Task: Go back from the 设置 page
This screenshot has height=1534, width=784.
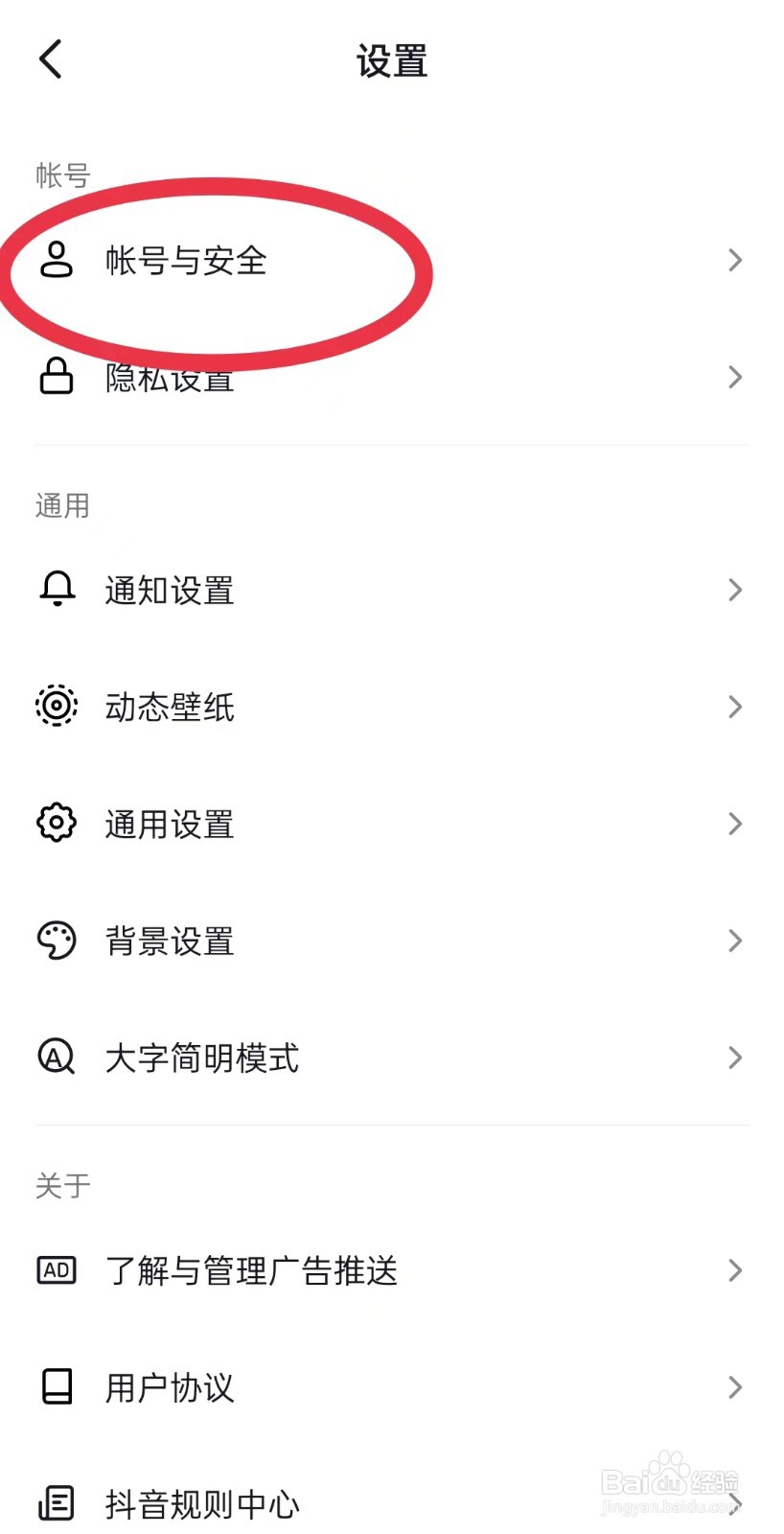Action: coord(51,59)
